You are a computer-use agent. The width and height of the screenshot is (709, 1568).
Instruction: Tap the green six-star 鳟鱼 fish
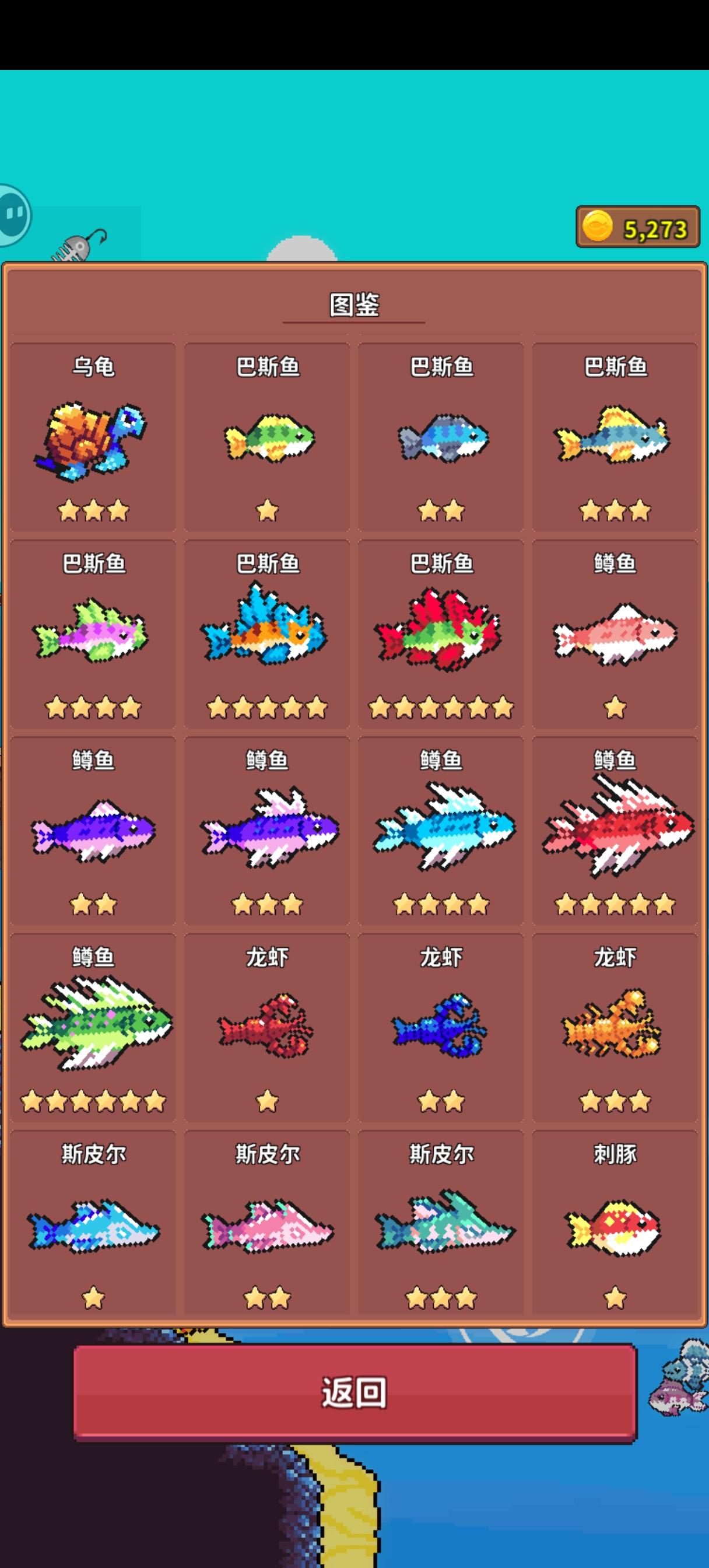click(x=94, y=1028)
